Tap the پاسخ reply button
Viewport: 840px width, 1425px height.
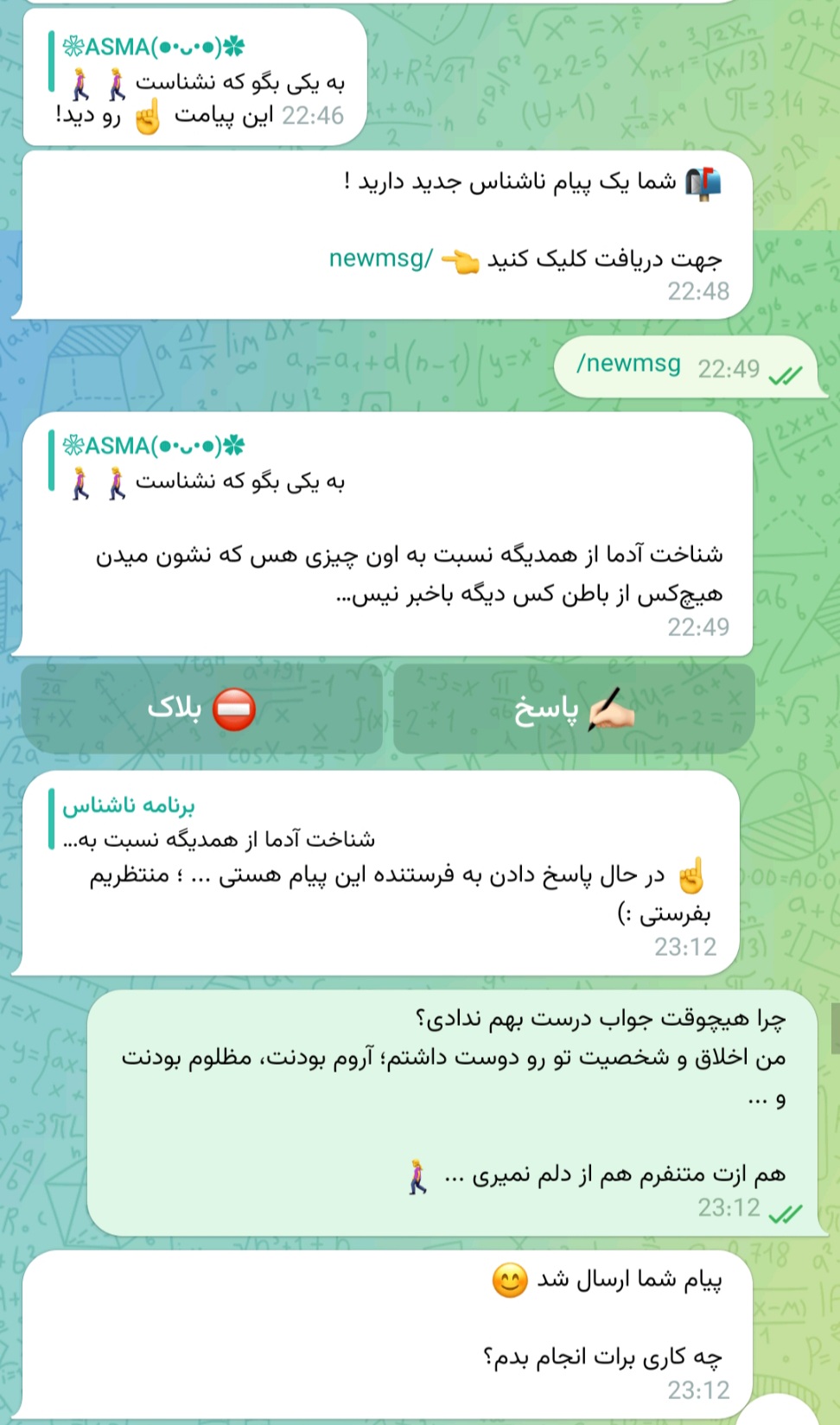coord(574,709)
